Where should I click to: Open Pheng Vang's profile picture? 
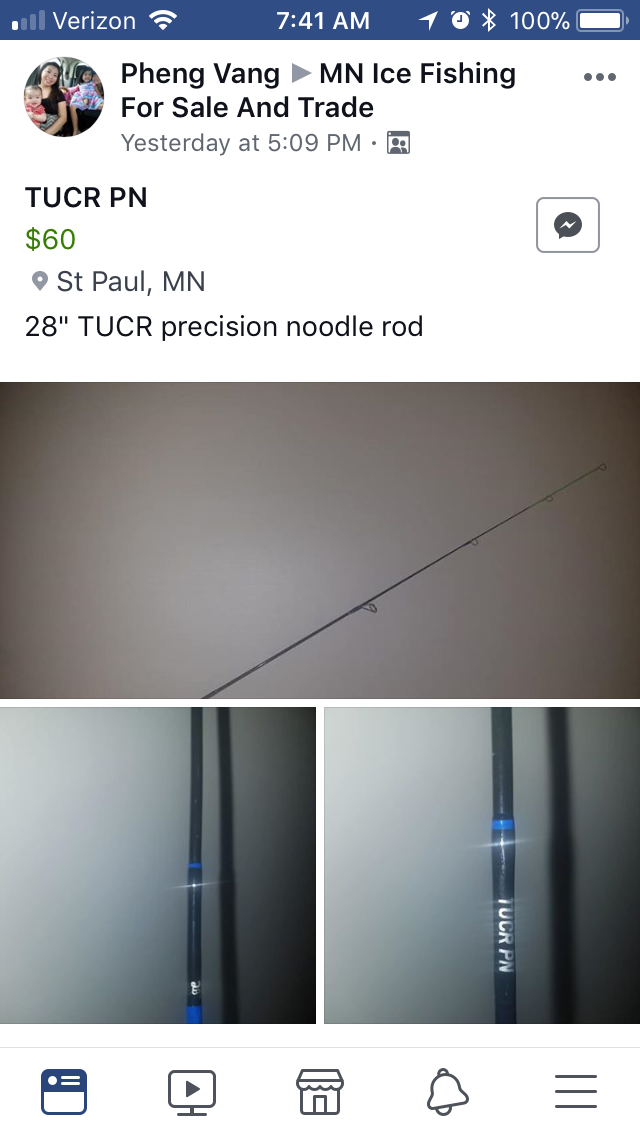click(64, 97)
